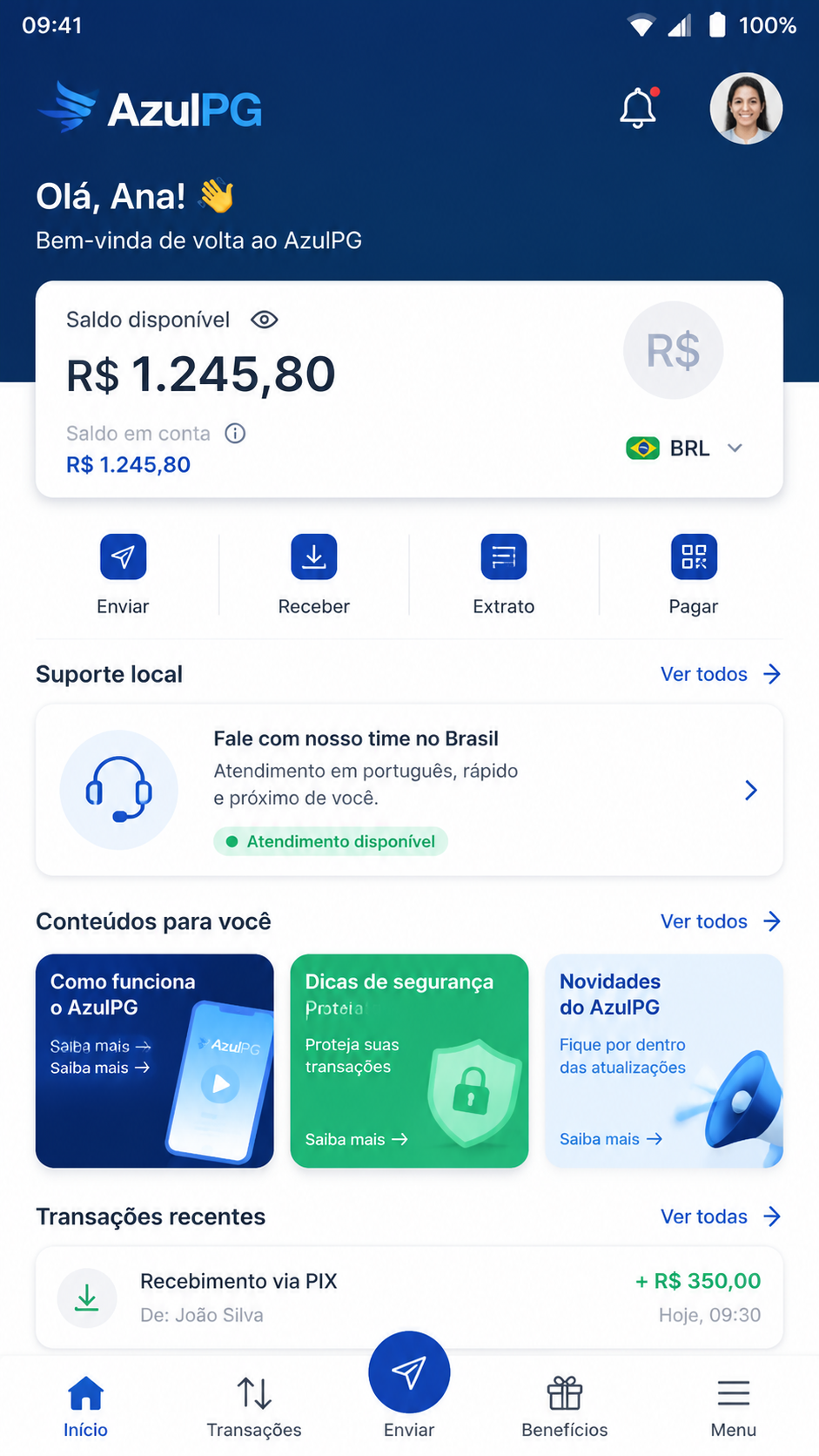819x1456 pixels.
Task: Switch to the Transações tab
Action: pyautogui.click(x=254, y=1405)
